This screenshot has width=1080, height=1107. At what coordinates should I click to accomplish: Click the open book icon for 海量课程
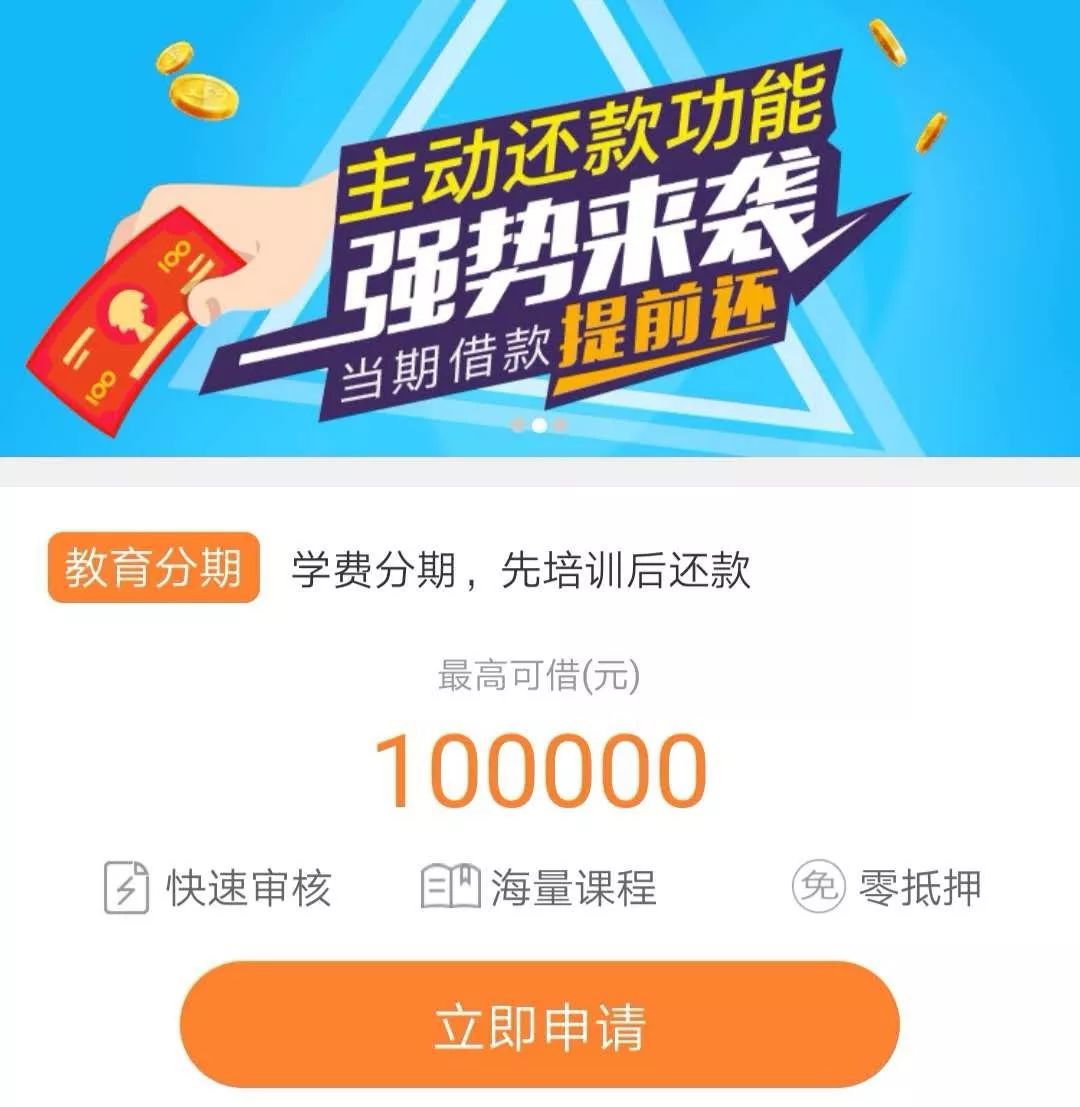(448, 887)
